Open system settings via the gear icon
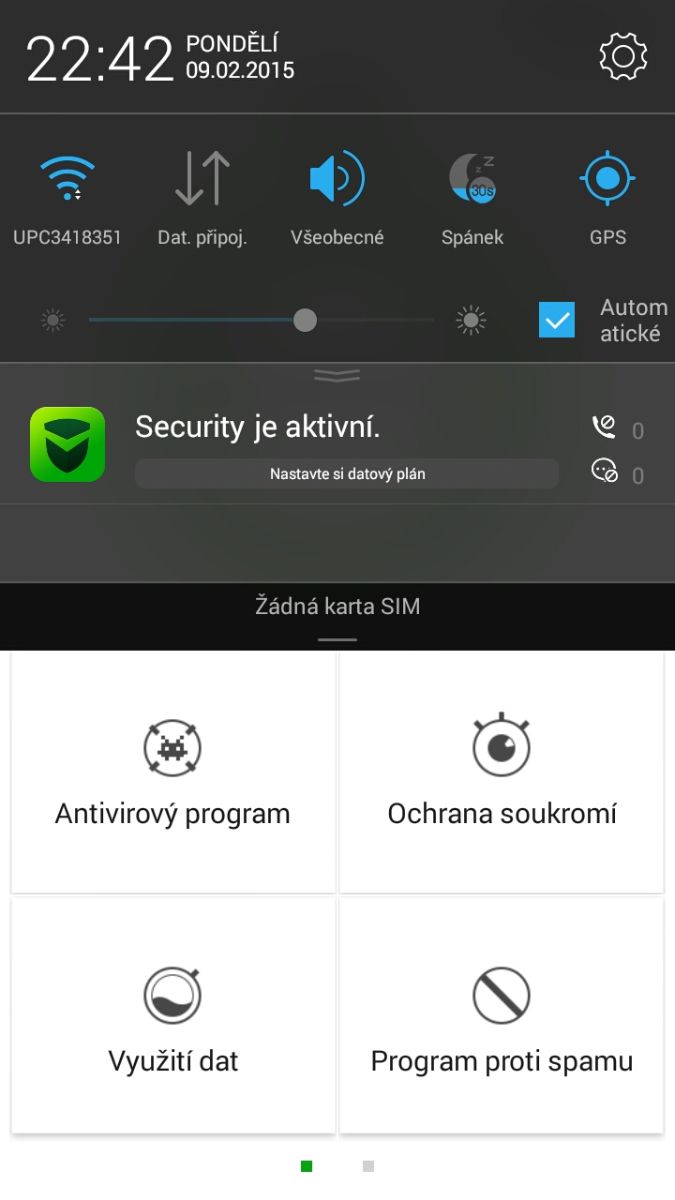The height and width of the screenshot is (1200, 675). point(622,57)
